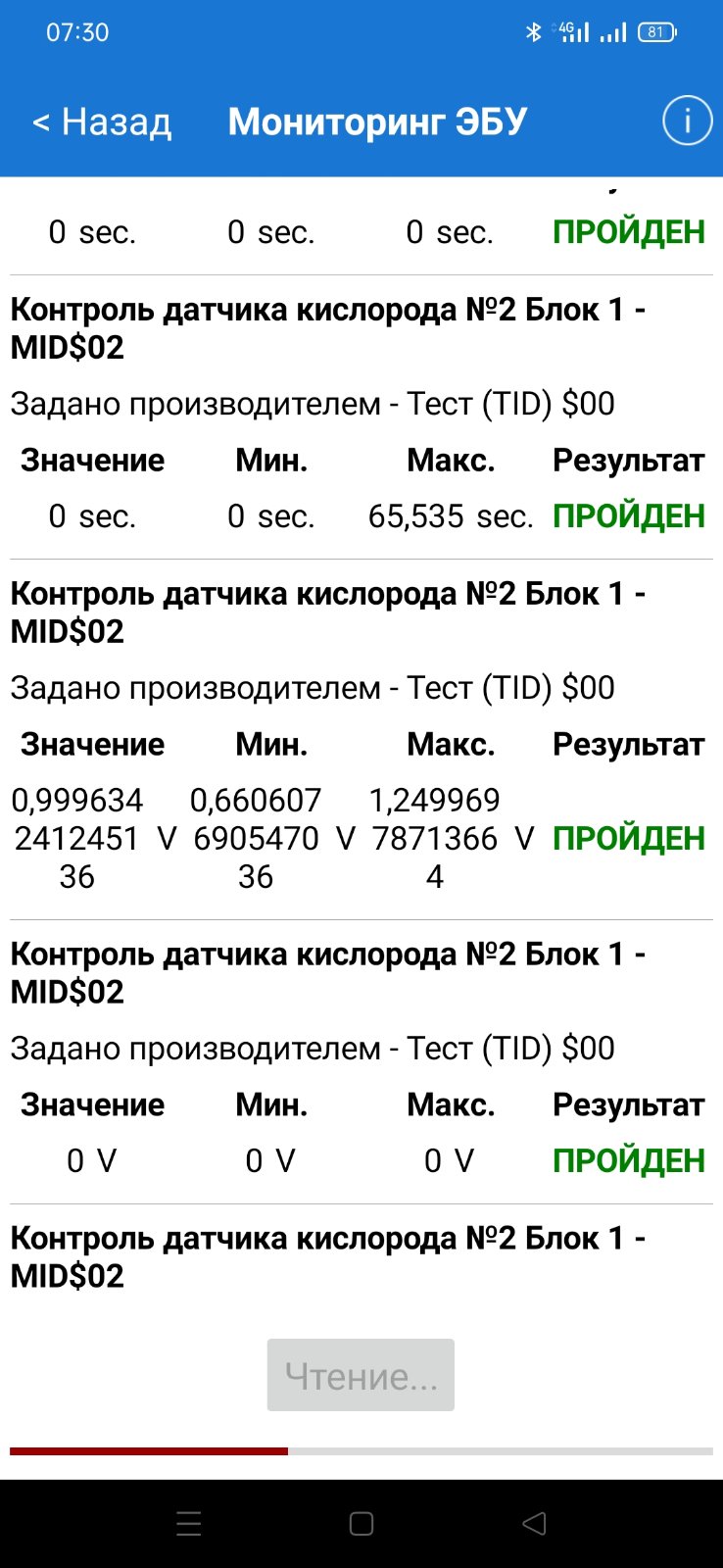Viewport: 723px width, 1568px height.
Task: Tap the system back triangle
Action: 534,1524
